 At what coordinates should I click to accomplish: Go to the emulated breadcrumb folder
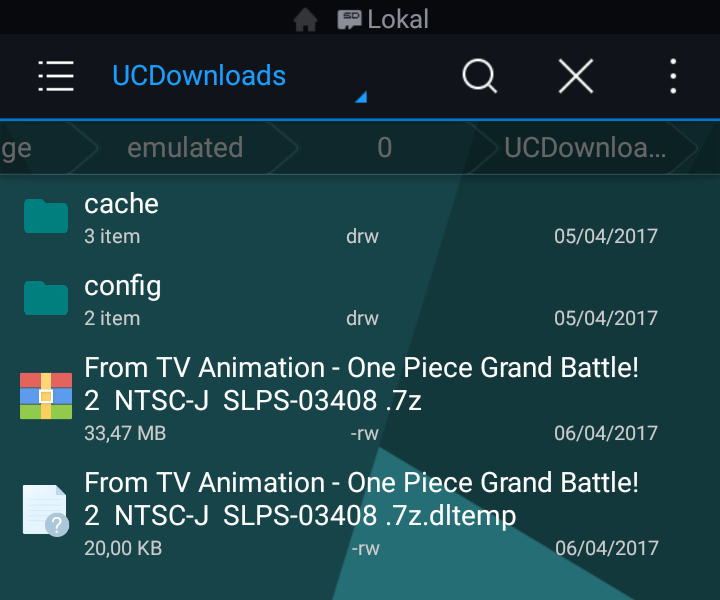(185, 148)
